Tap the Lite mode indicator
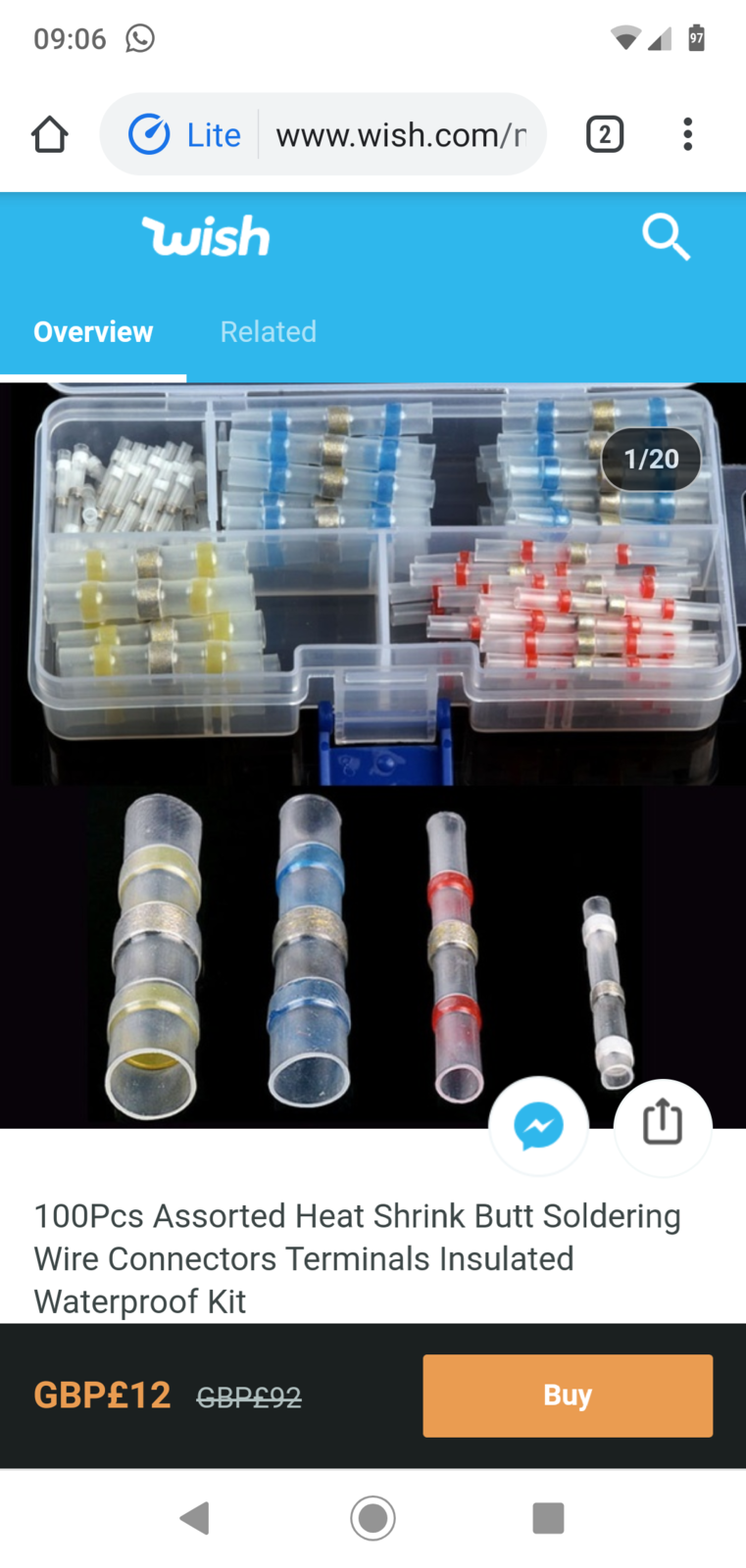 [185, 134]
